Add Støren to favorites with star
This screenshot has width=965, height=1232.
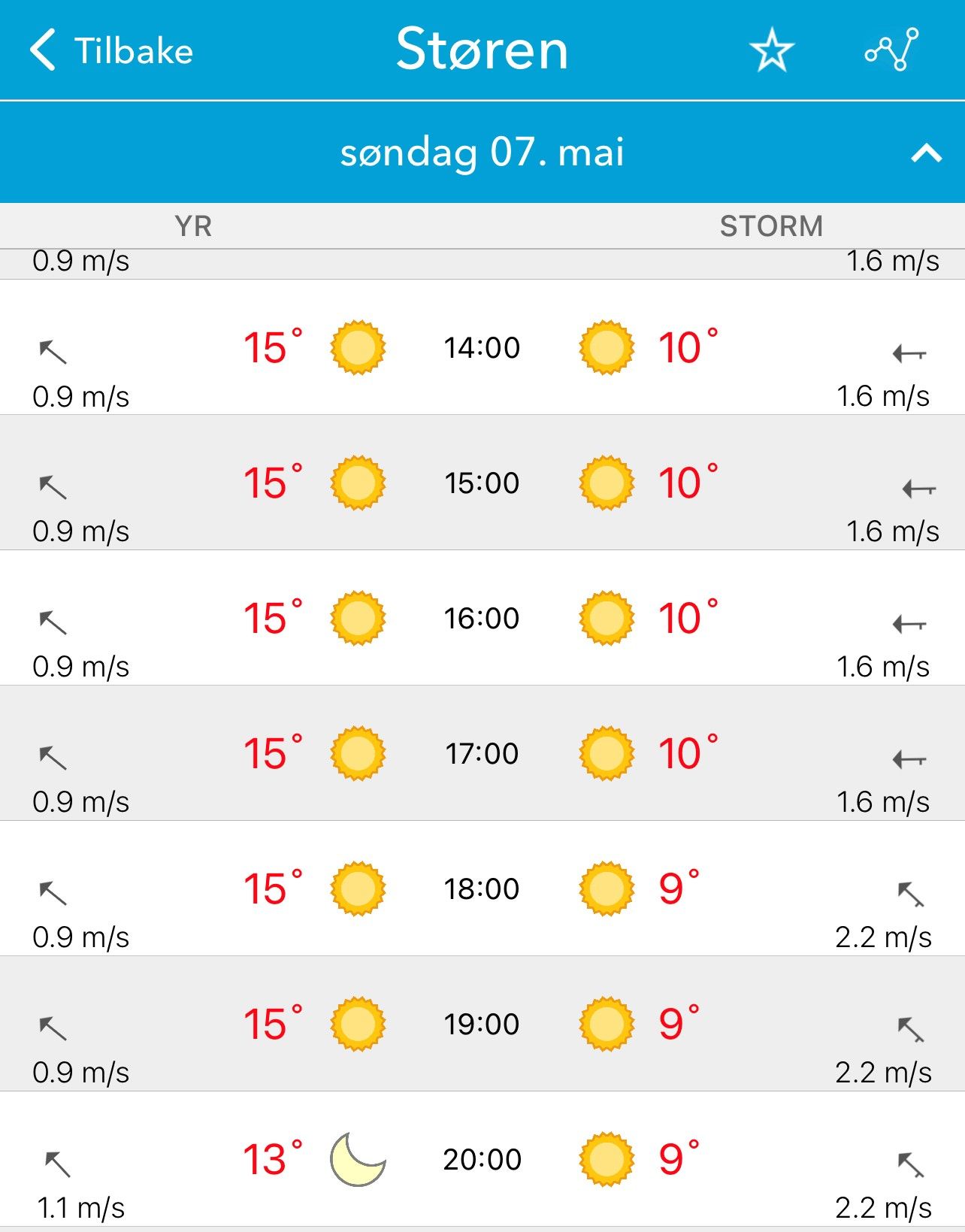[772, 50]
